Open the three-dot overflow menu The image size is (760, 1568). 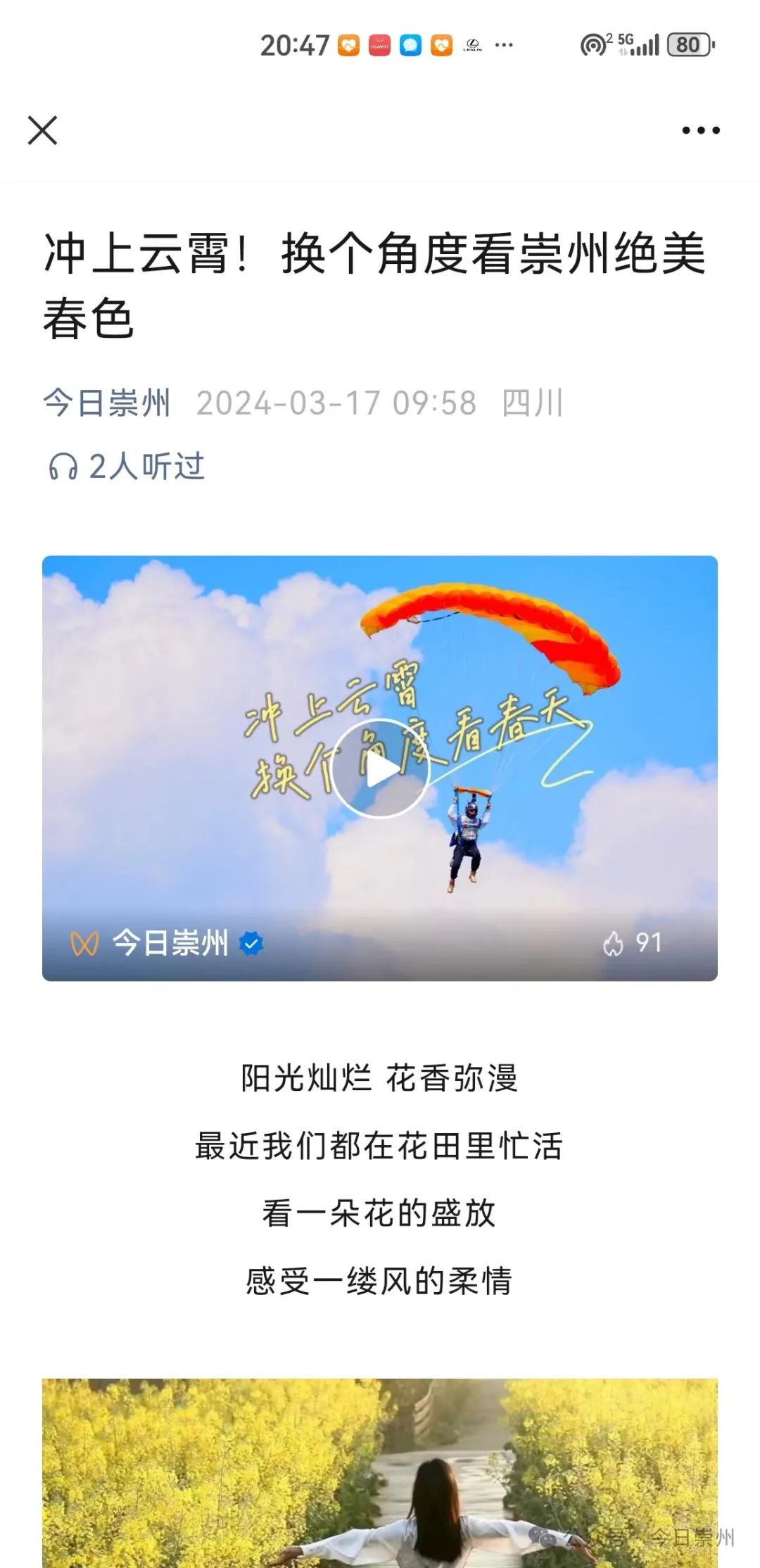pyautogui.click(x=700, y=130)
